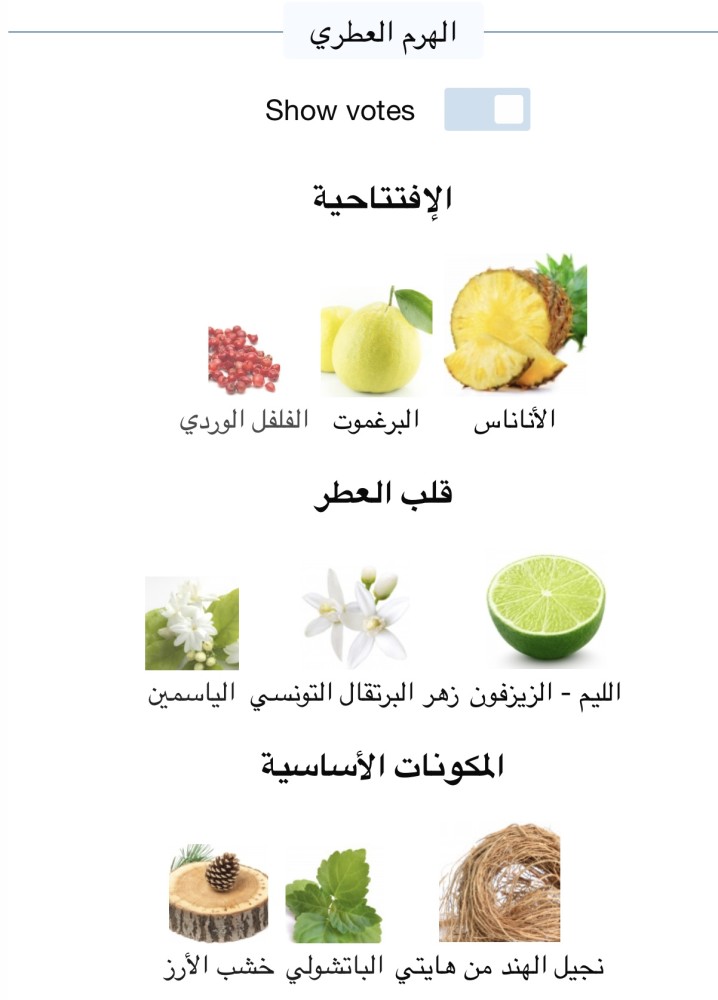This screenshot has height=1000, width=718.
Task: Open the الياسمين jasmine note
Action: pyautogui.click(x=192, y=642)
